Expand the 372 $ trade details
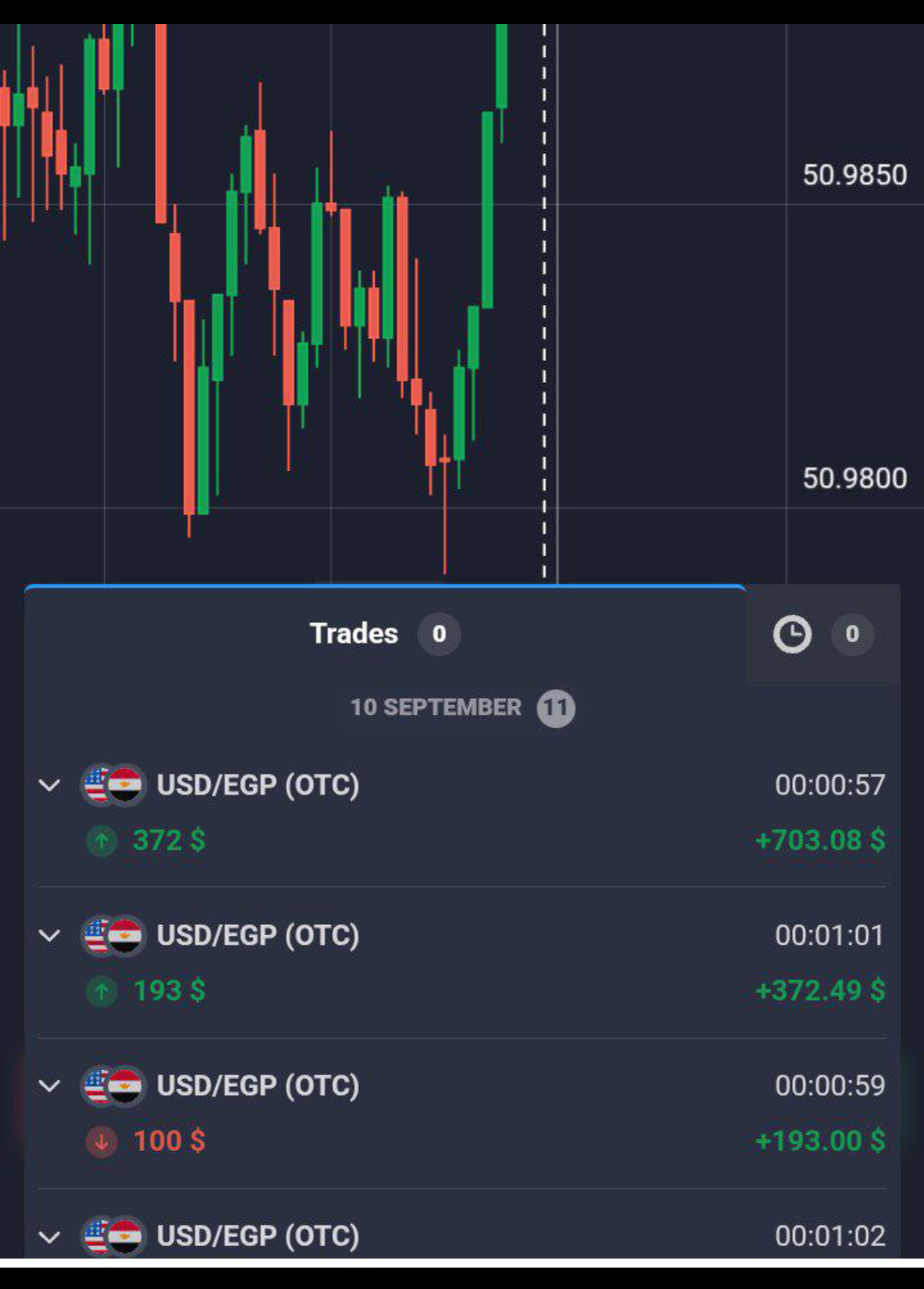This screenshot has width=924, height=1289. 50,785
